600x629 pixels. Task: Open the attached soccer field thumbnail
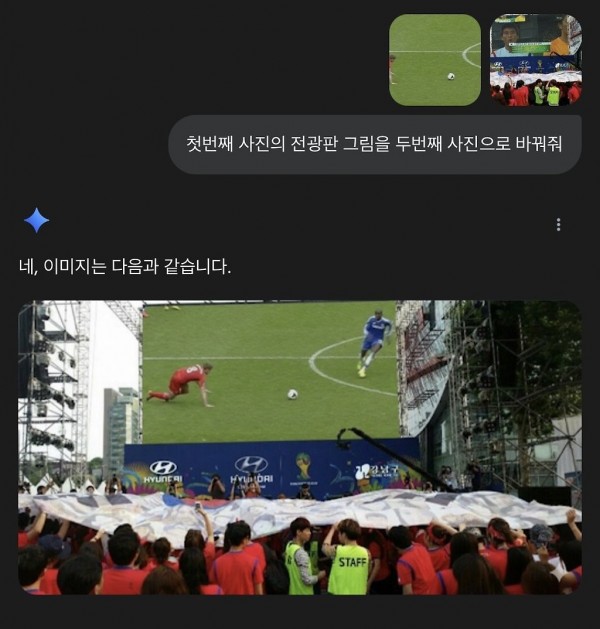434,60
